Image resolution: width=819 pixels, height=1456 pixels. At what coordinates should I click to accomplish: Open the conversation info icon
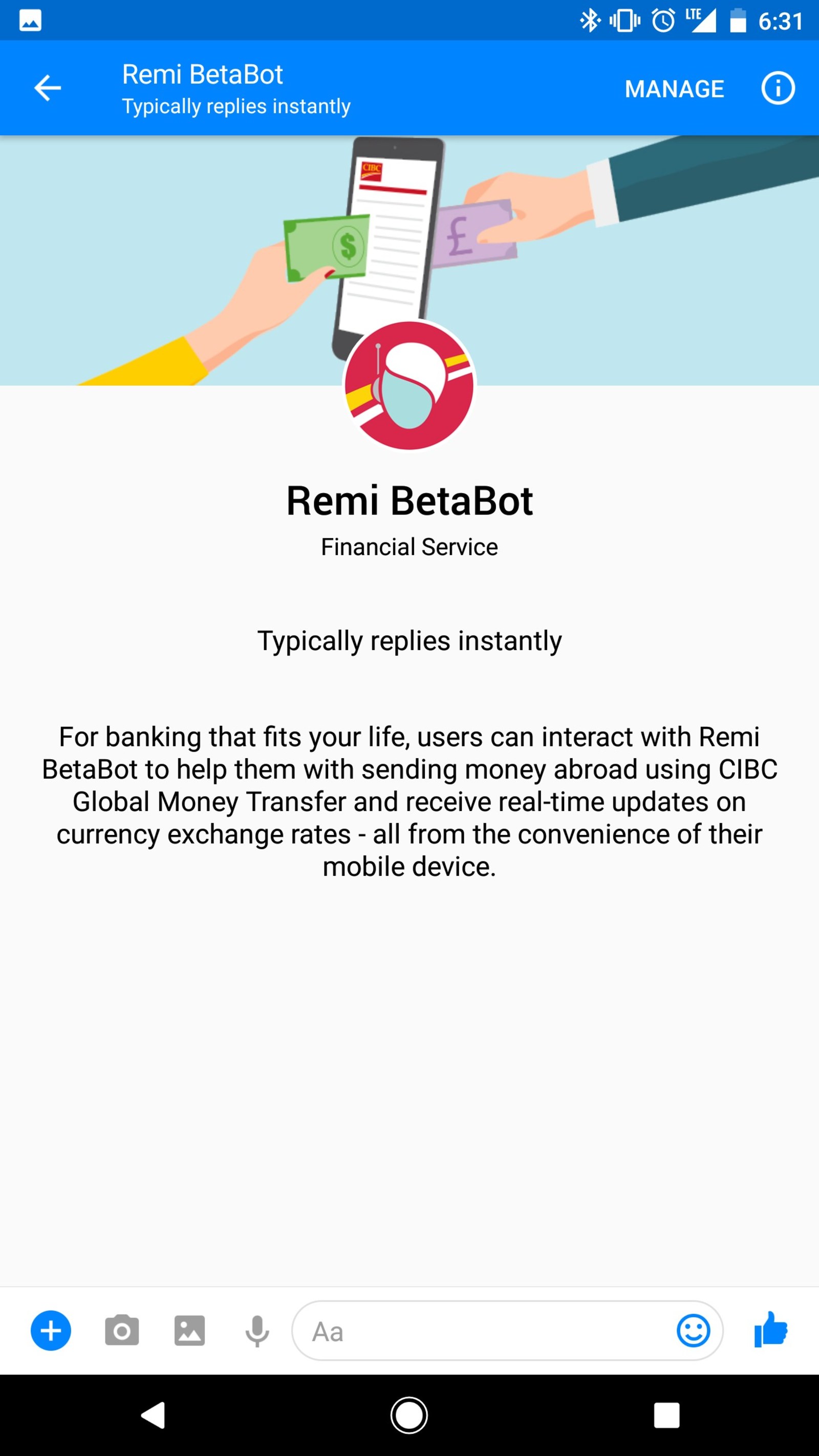[777, 88]
